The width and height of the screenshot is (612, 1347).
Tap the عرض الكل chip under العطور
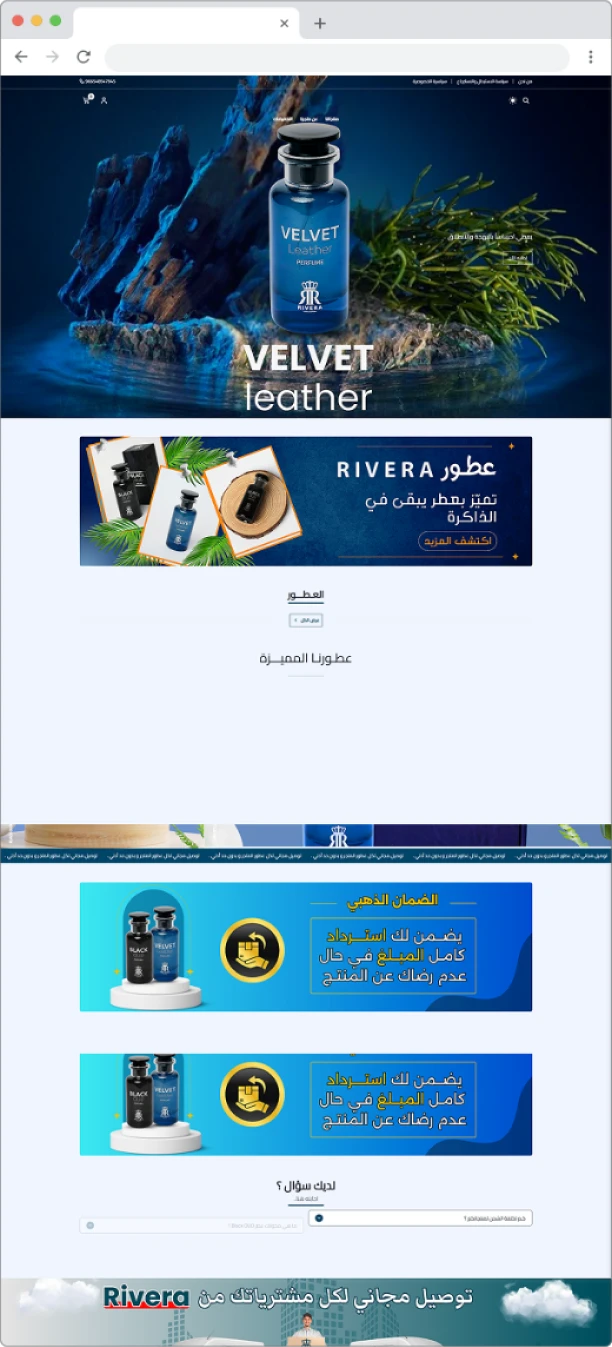pos(306,620)
